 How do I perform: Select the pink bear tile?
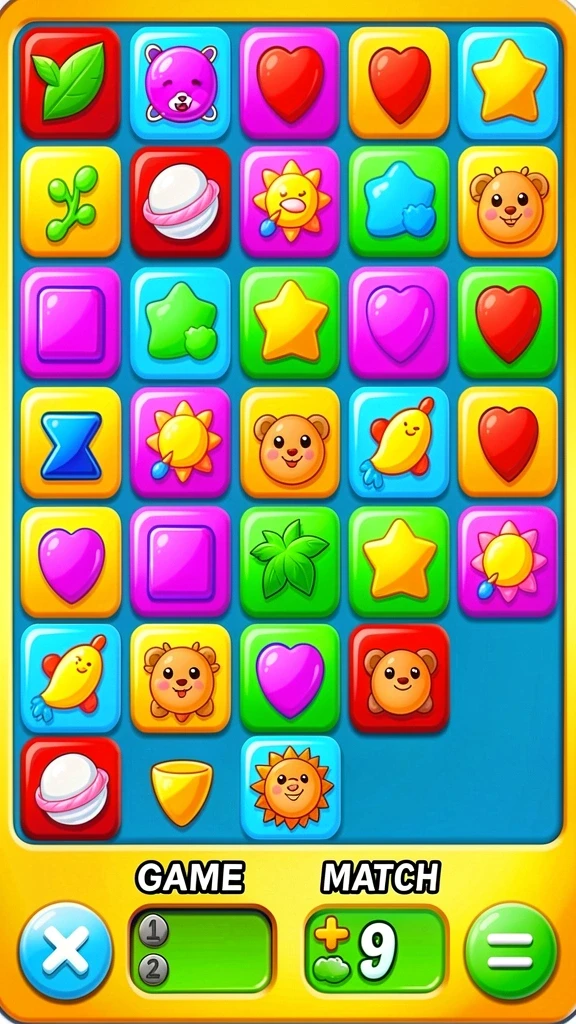click(x=180, y=82)
